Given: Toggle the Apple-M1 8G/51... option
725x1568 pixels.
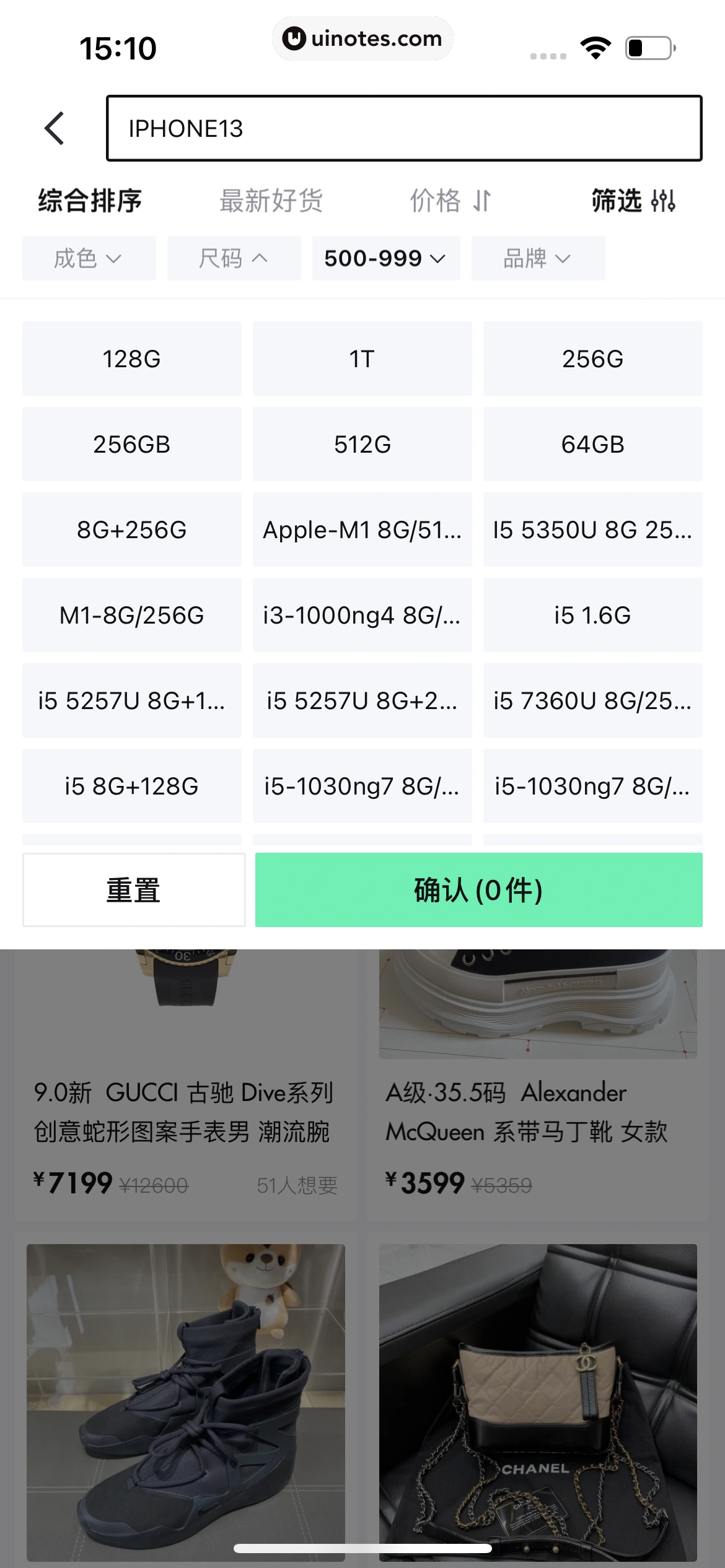Looking at the screenshot, I should [362, 529].
